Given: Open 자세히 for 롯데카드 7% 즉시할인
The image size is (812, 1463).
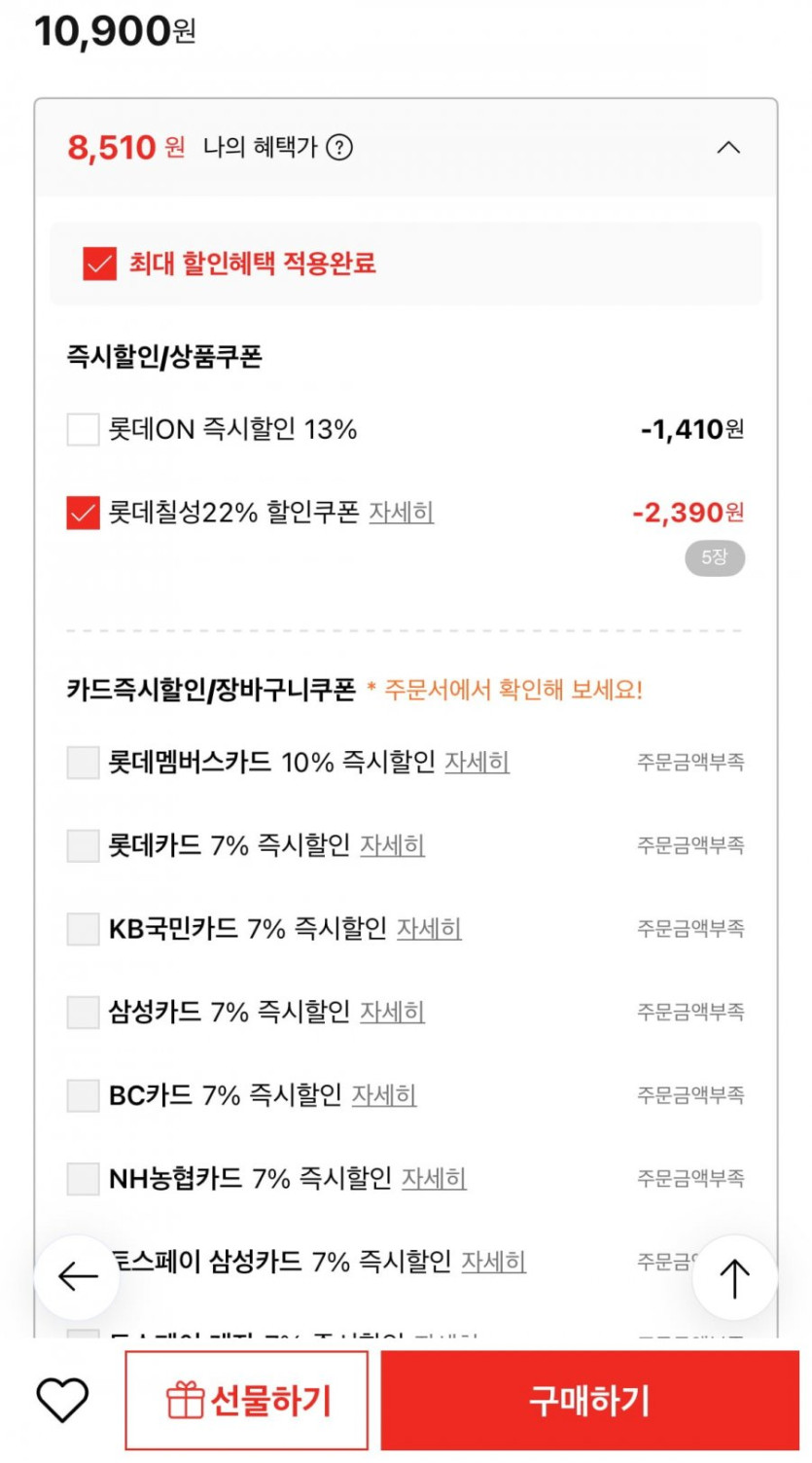Looking at the screenshot, I should point(392,845).
